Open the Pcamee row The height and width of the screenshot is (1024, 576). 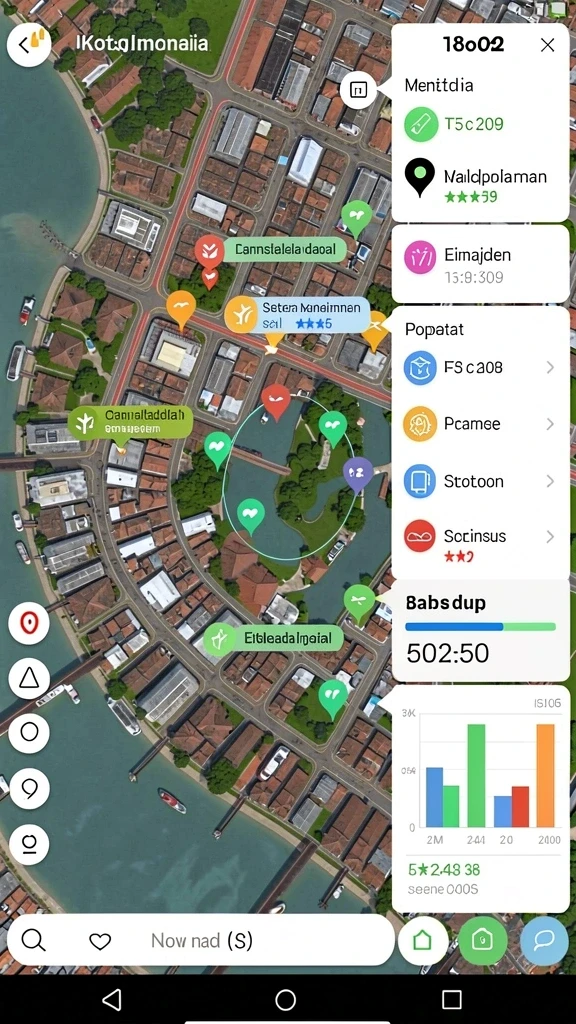(x=480, y=424)
